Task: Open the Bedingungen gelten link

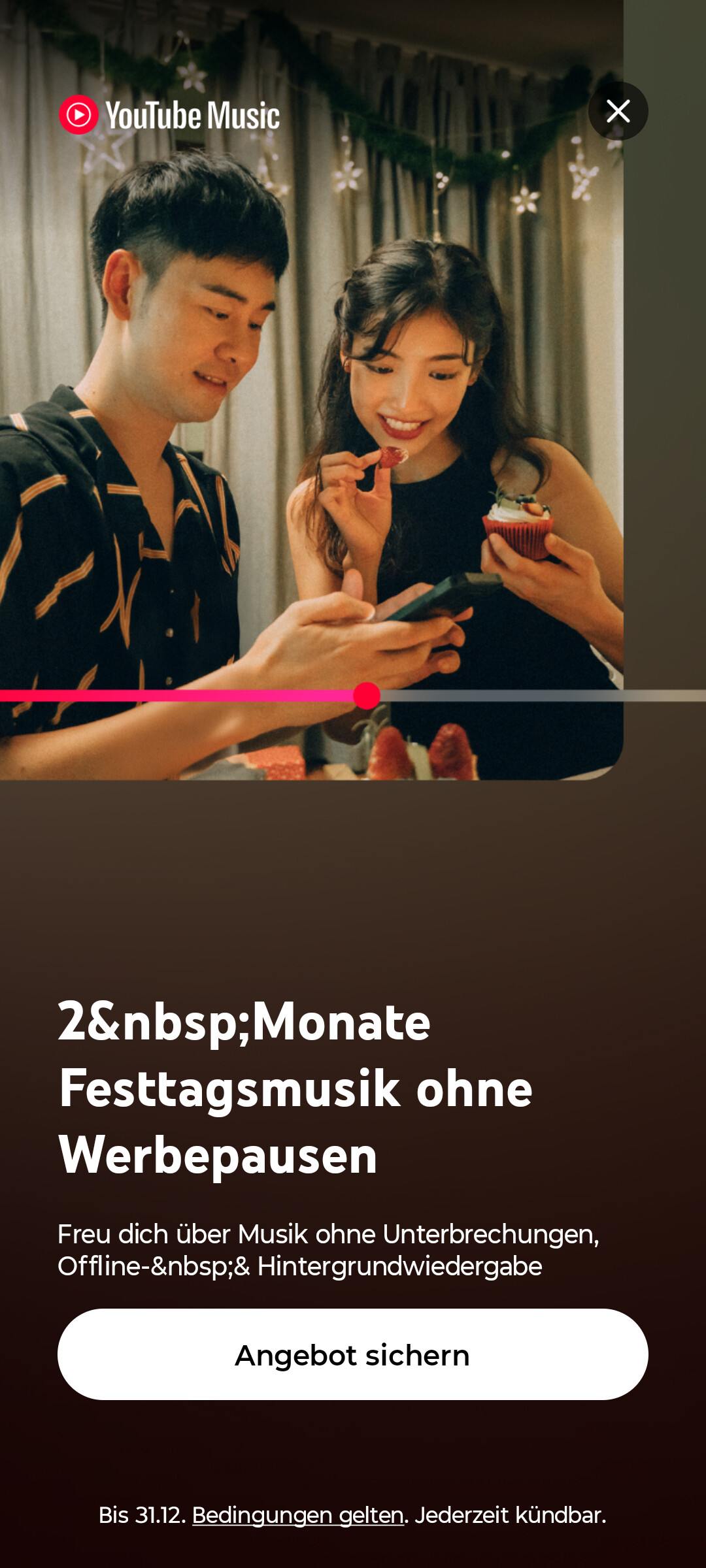Action: 297,1515
